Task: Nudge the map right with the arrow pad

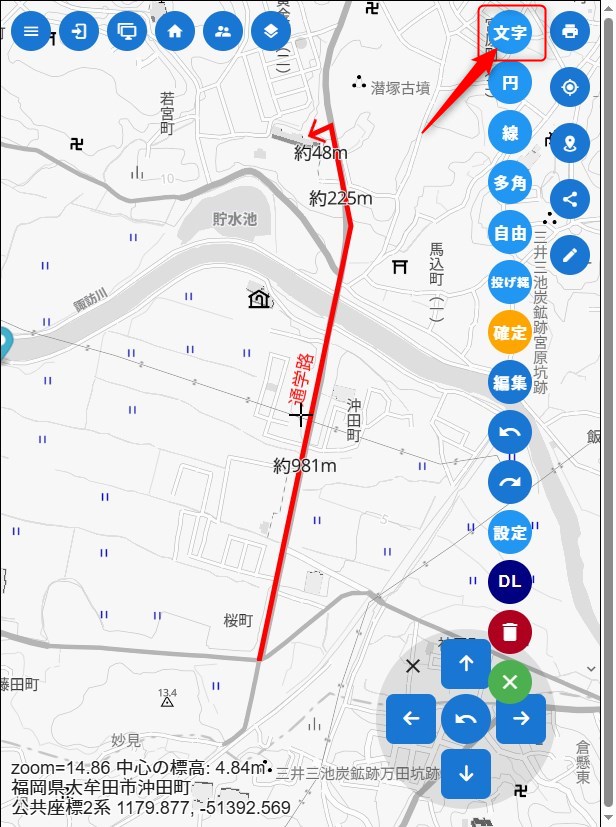Action: (521, 718)
